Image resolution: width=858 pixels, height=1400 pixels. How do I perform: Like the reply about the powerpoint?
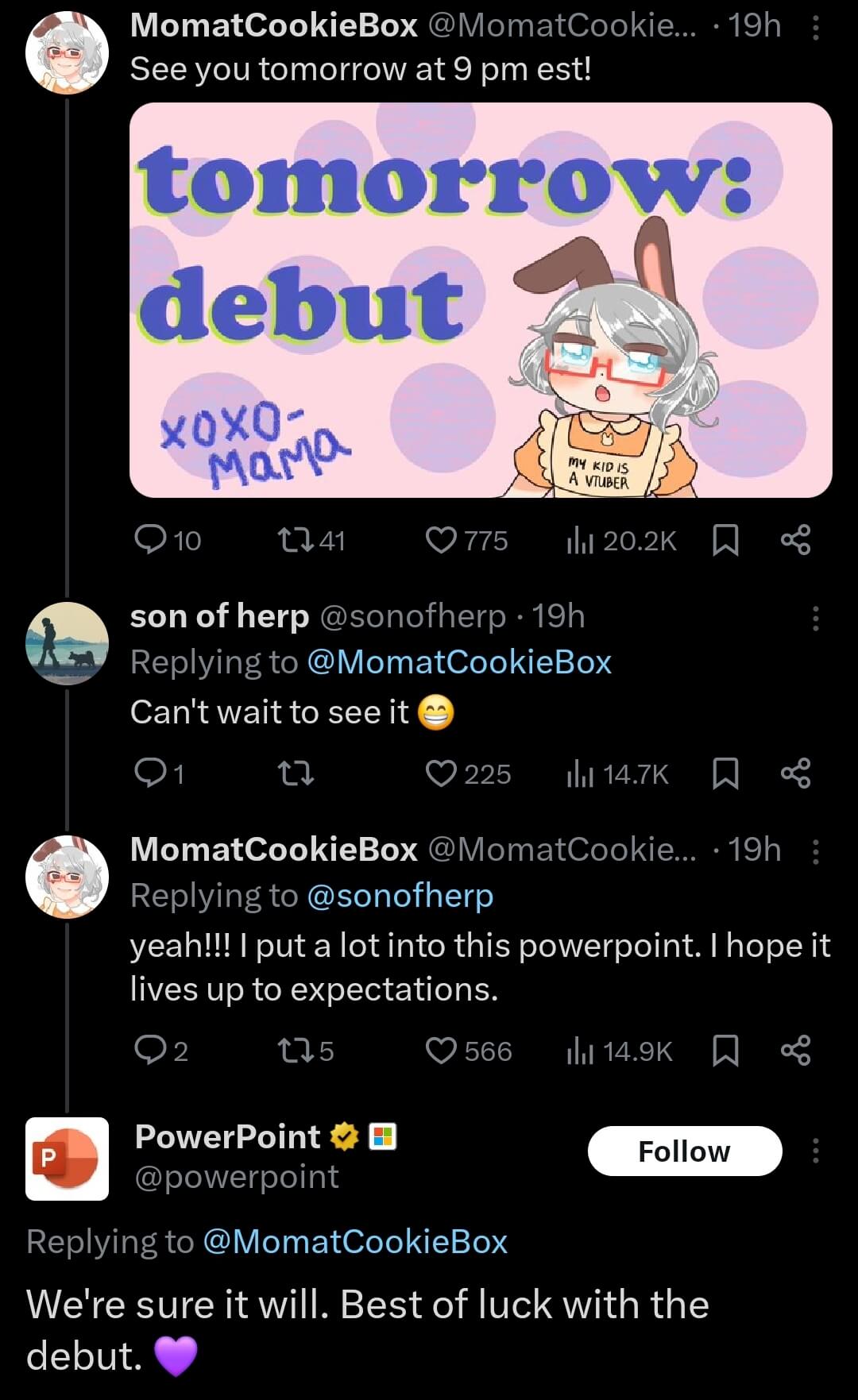[x=469, y=1051]
